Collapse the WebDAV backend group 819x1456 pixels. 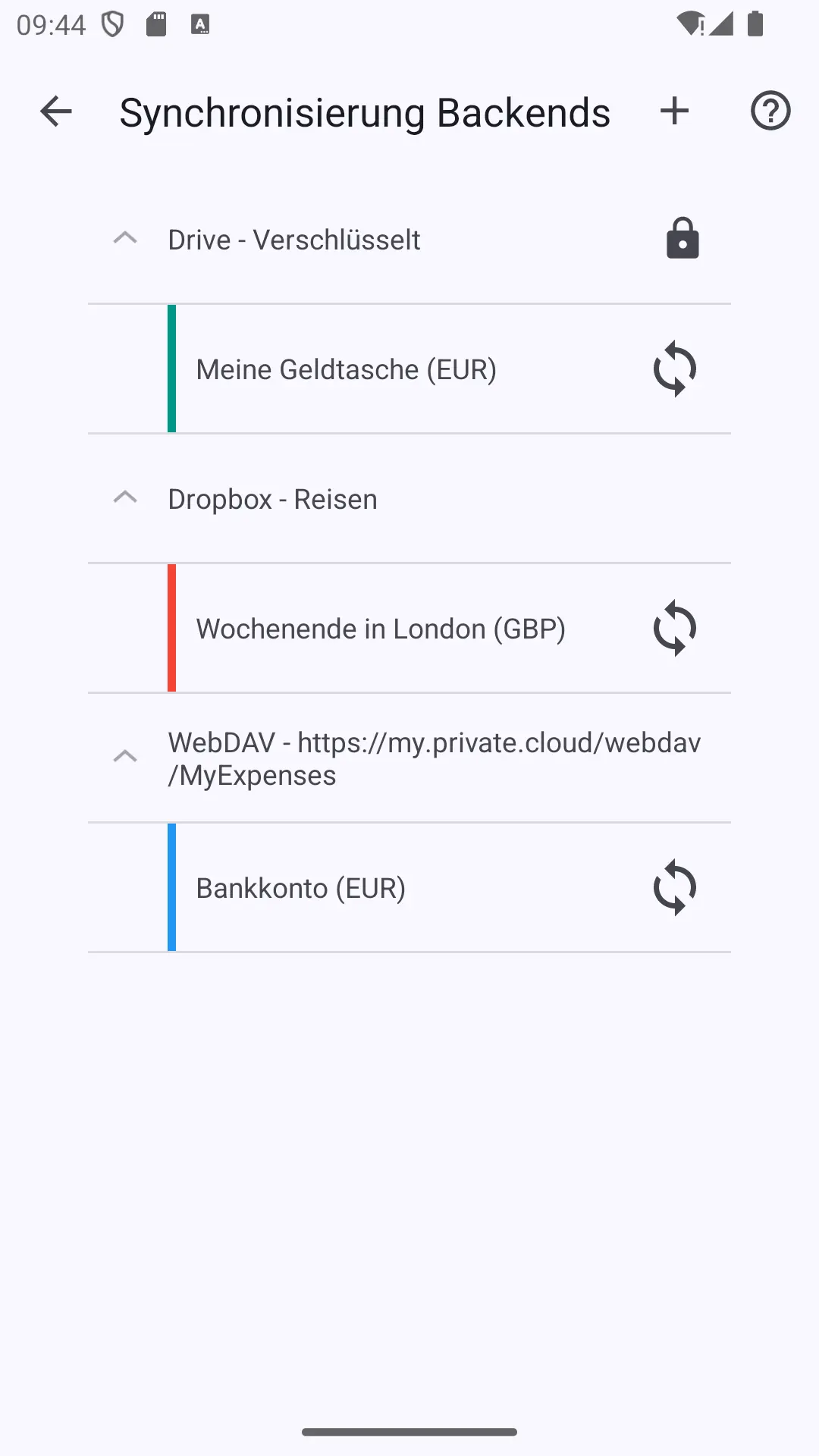click(125, 758)
